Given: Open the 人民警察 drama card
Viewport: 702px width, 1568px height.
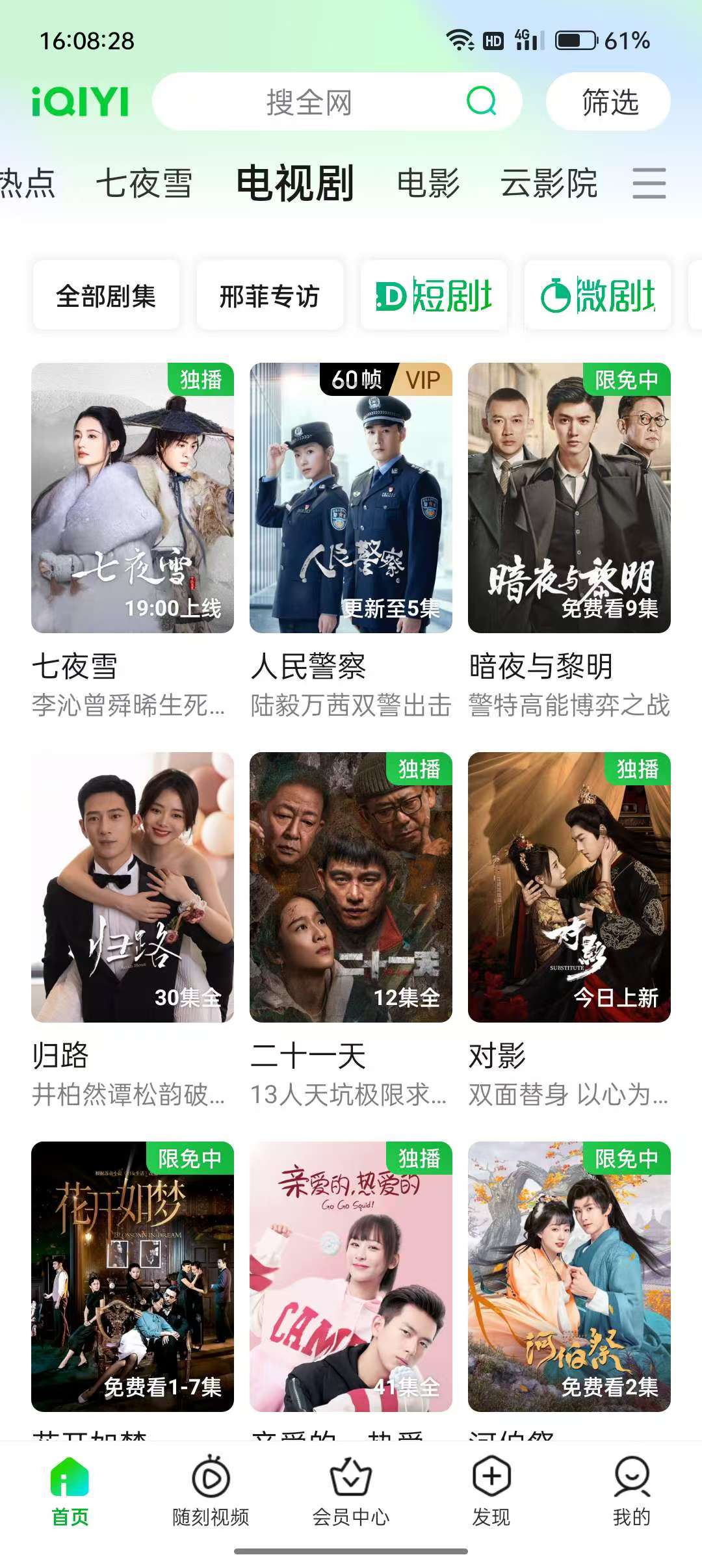Looking at the screenshot, I should (x=351, y=498).
